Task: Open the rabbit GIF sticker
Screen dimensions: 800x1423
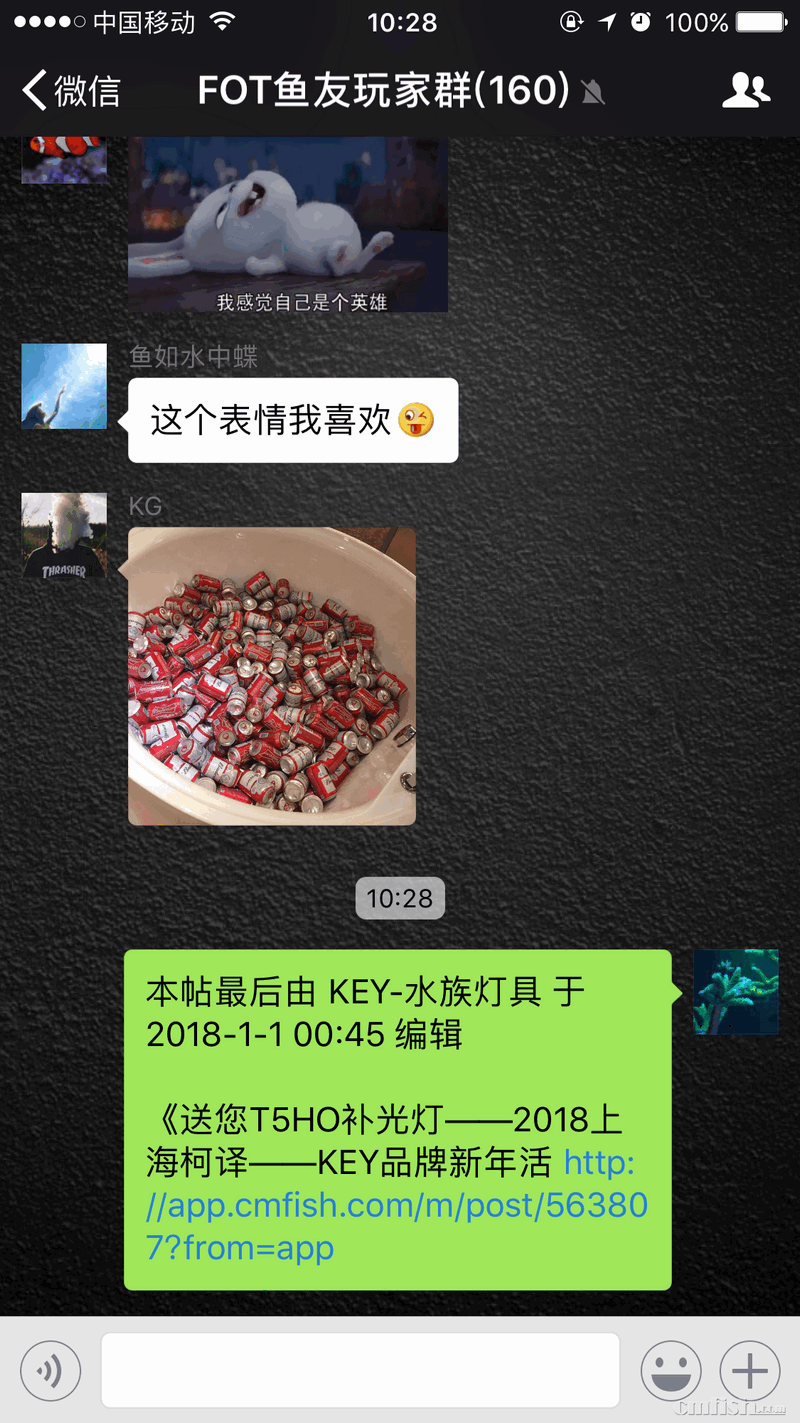Action: point(287,225)
